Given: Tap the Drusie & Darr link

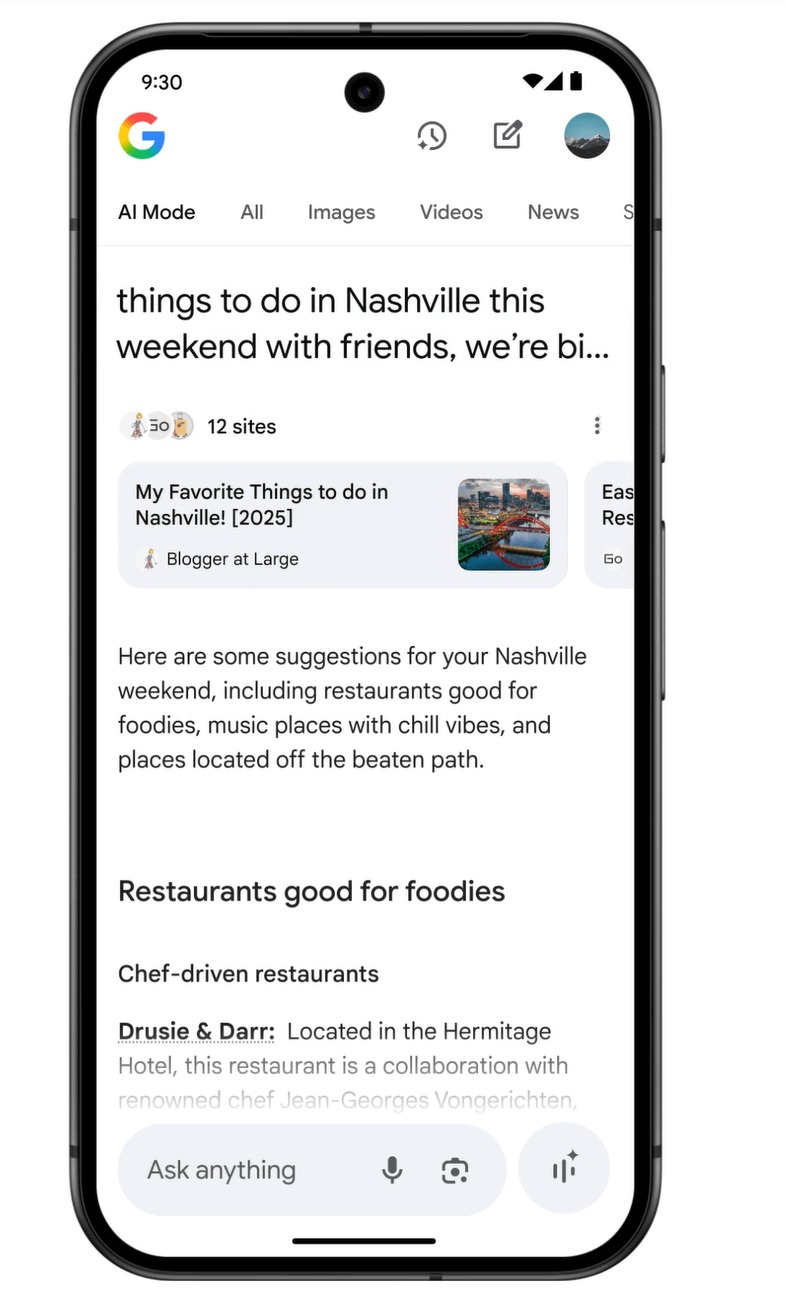Looking at the screenshot, I should [x=196, y=1031].
